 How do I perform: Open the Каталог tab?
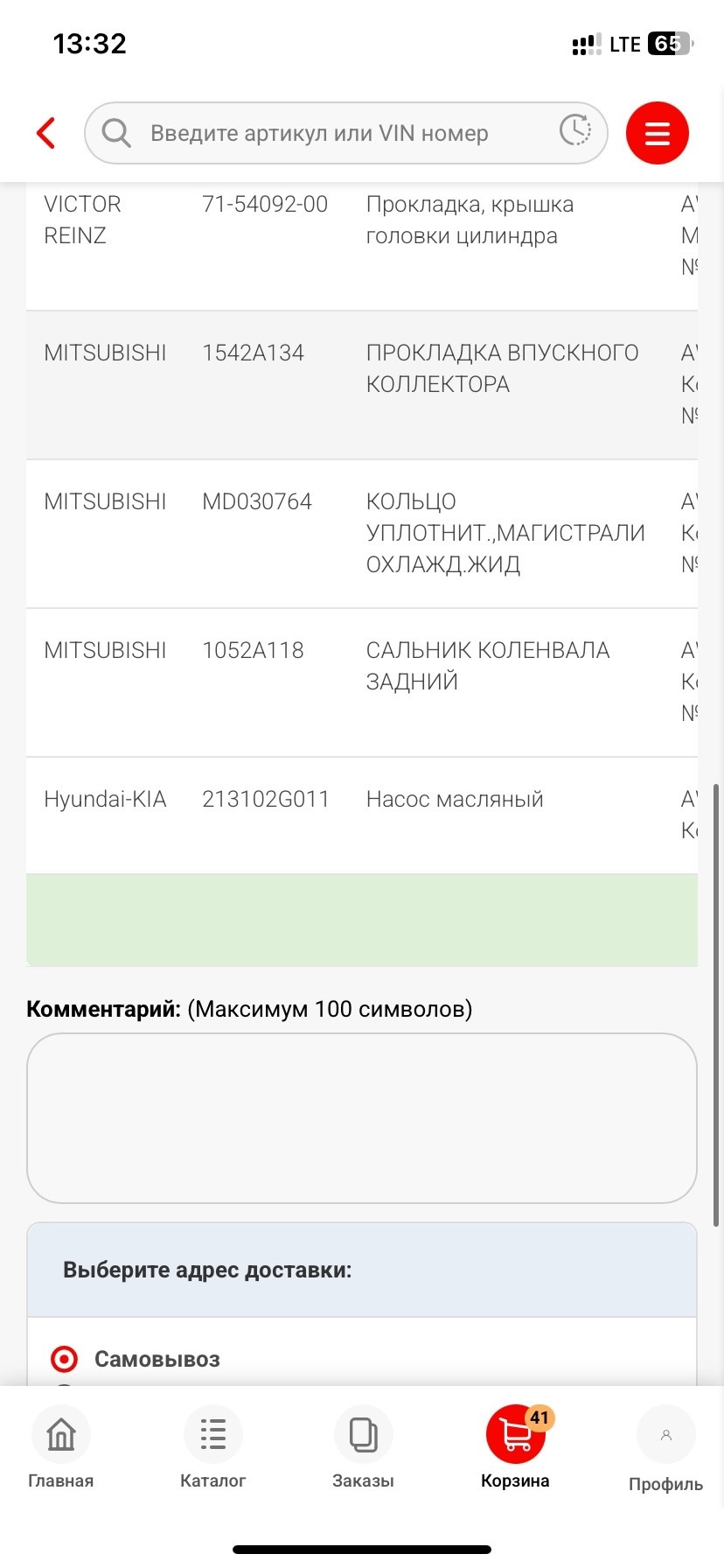tap(212, 1448)
